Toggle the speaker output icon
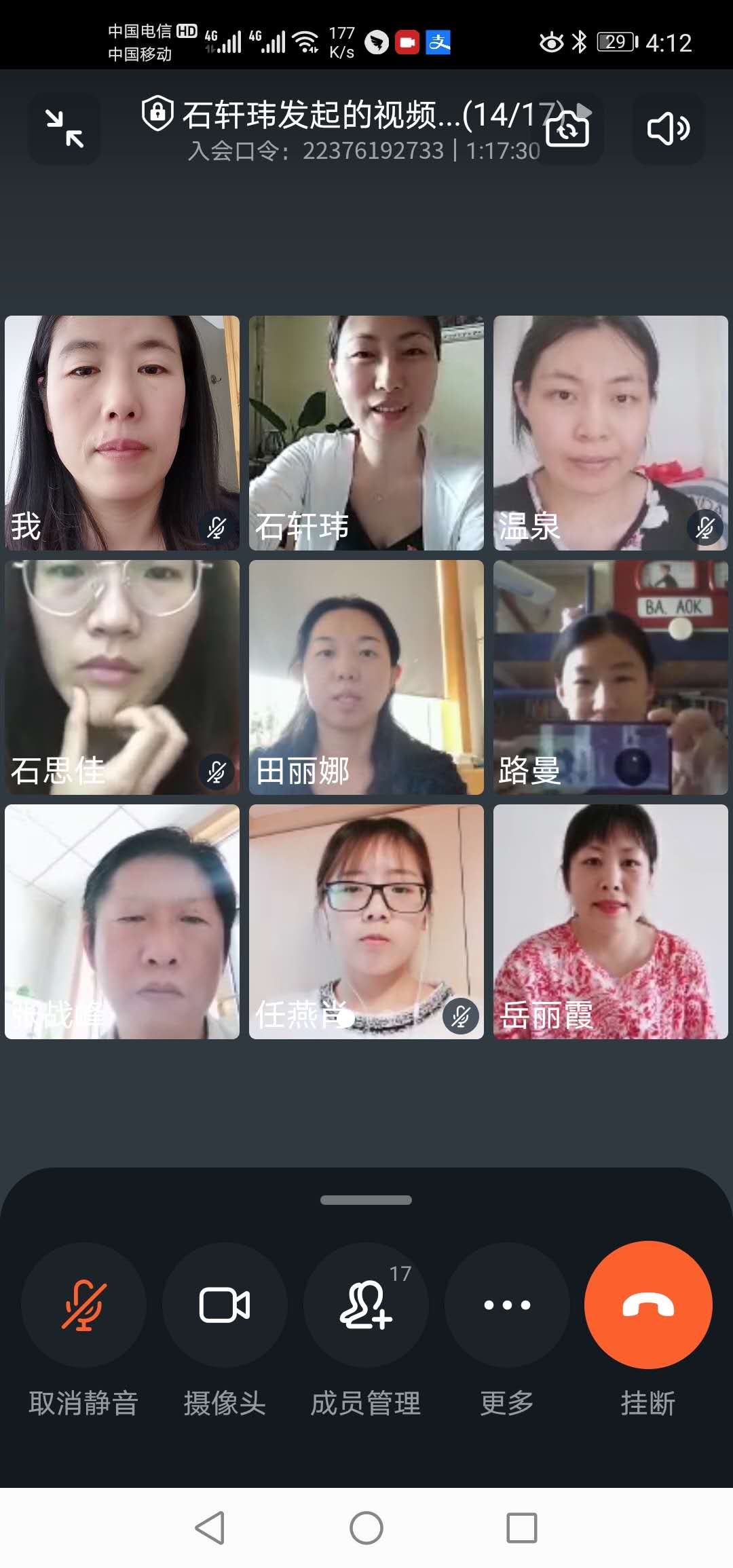This screenshot has width=733, height=1568. click(x=668, y=129)
